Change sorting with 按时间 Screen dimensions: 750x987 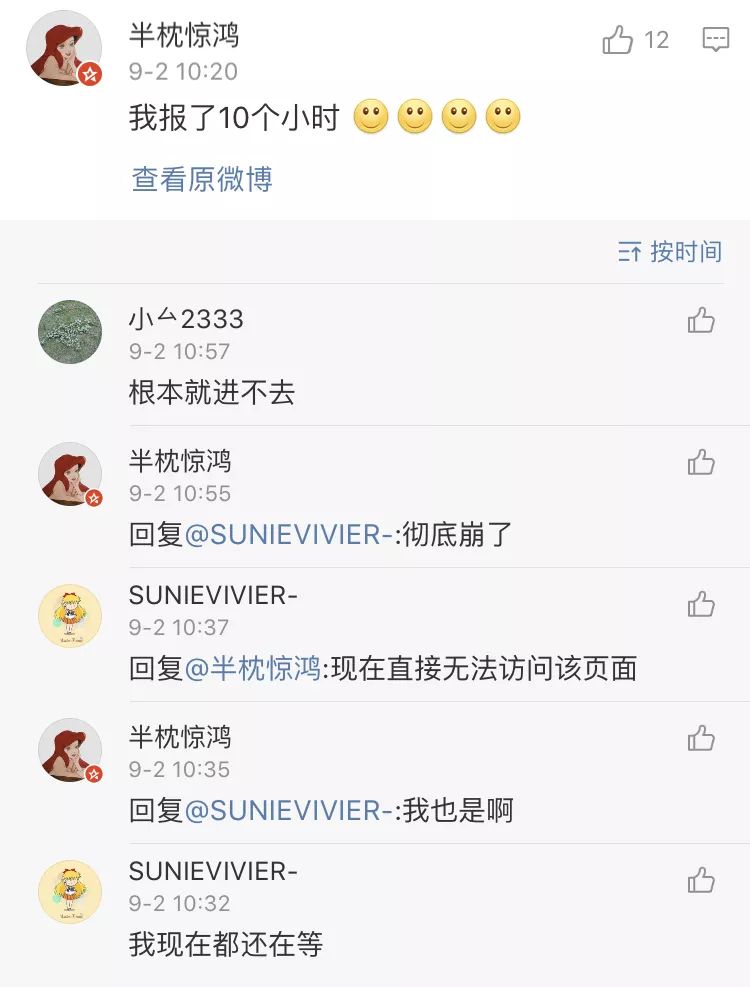(670, 252)
